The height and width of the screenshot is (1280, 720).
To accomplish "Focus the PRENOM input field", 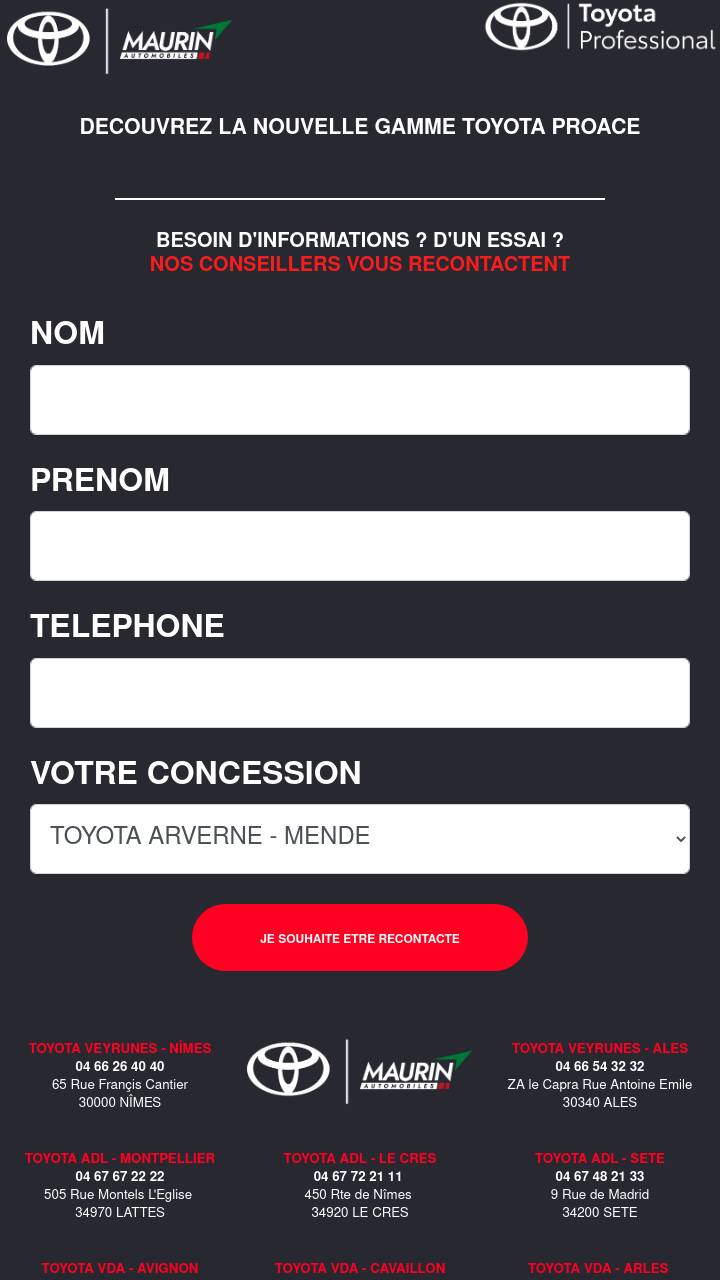I will coord(360,546).
